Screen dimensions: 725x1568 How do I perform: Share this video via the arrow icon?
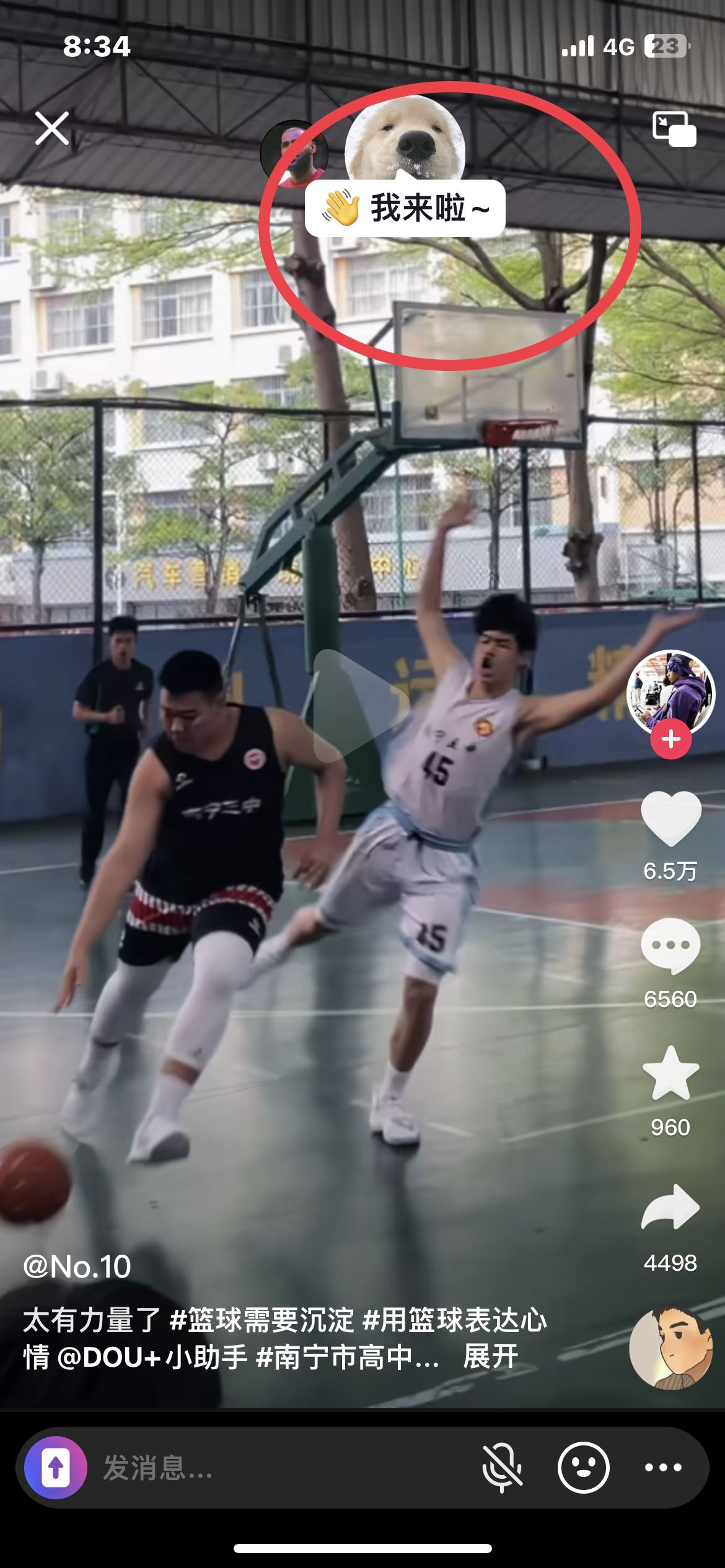(671, 1206)
